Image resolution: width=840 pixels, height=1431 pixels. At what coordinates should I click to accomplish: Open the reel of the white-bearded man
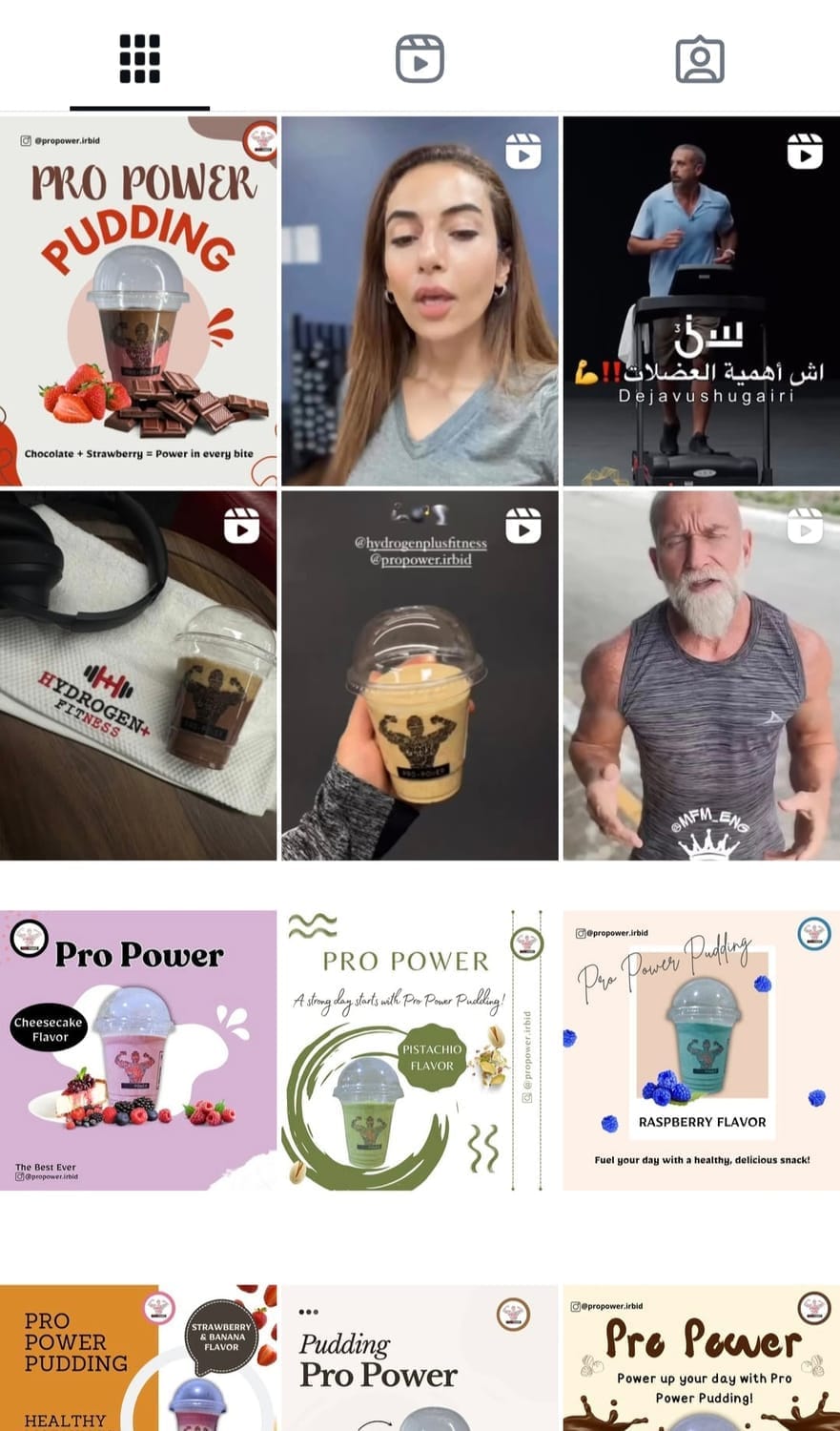point(701,675)
